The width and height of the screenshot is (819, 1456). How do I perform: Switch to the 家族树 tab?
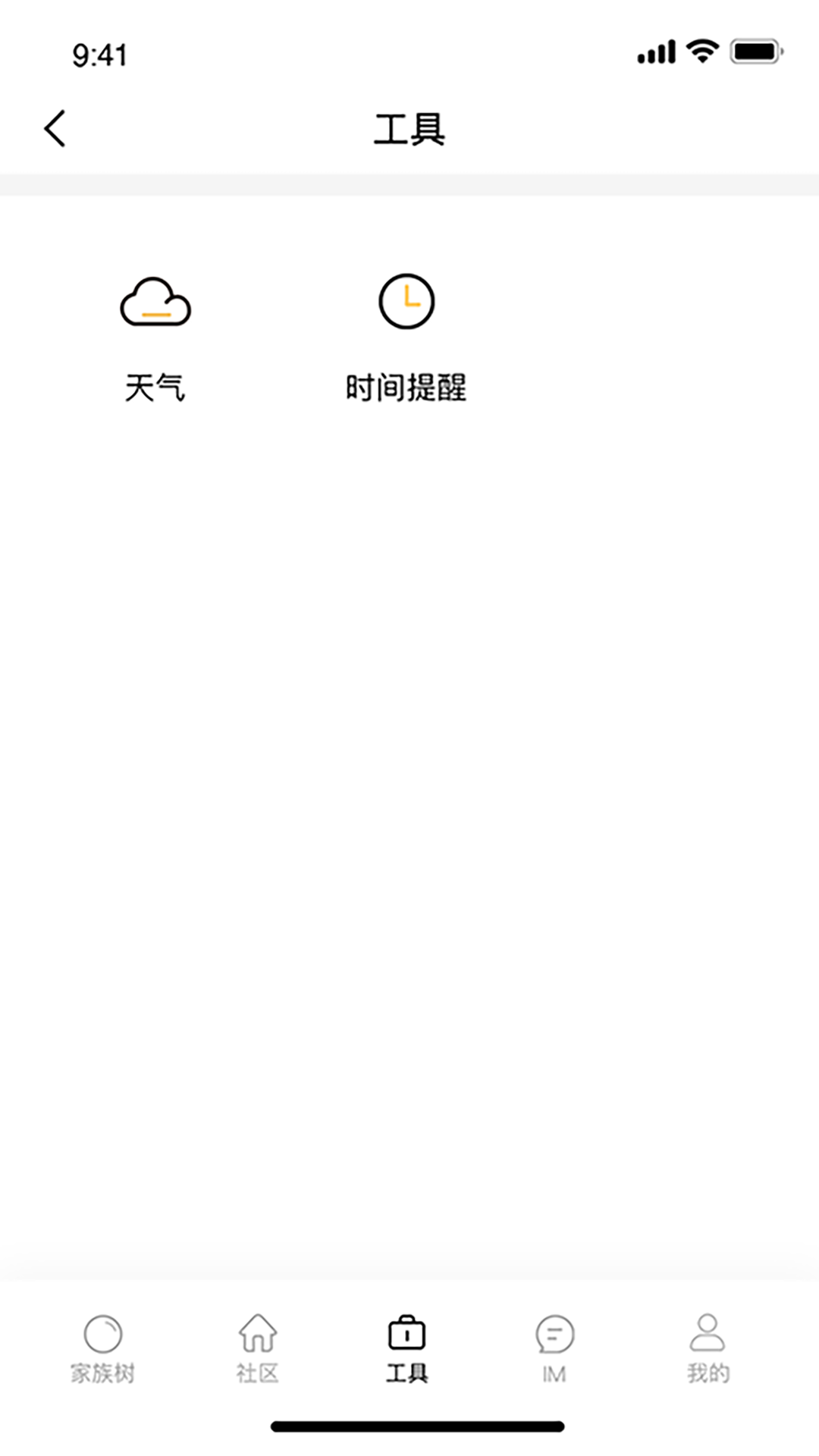point(102,1348)
